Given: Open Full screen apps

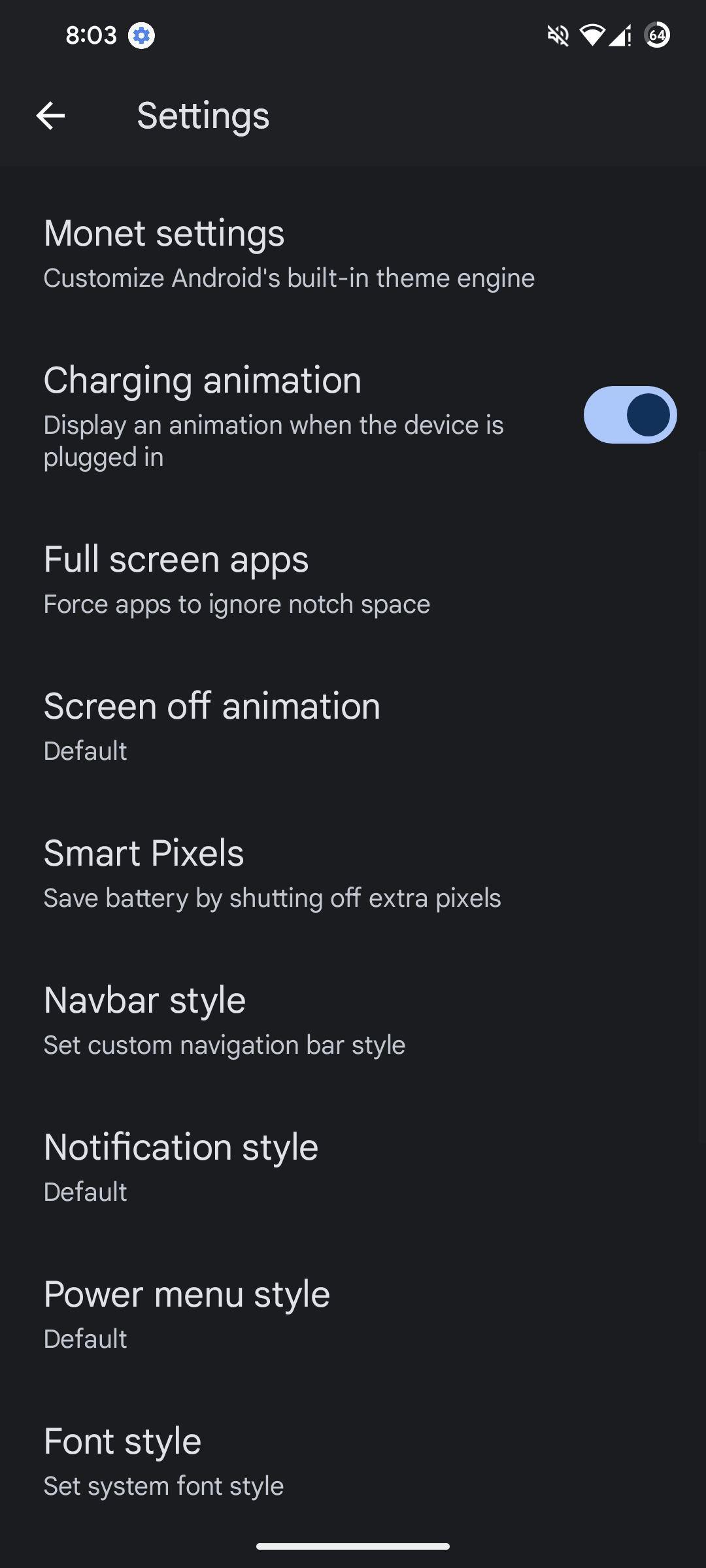Looking at the screenshot, I should point(353,580).
